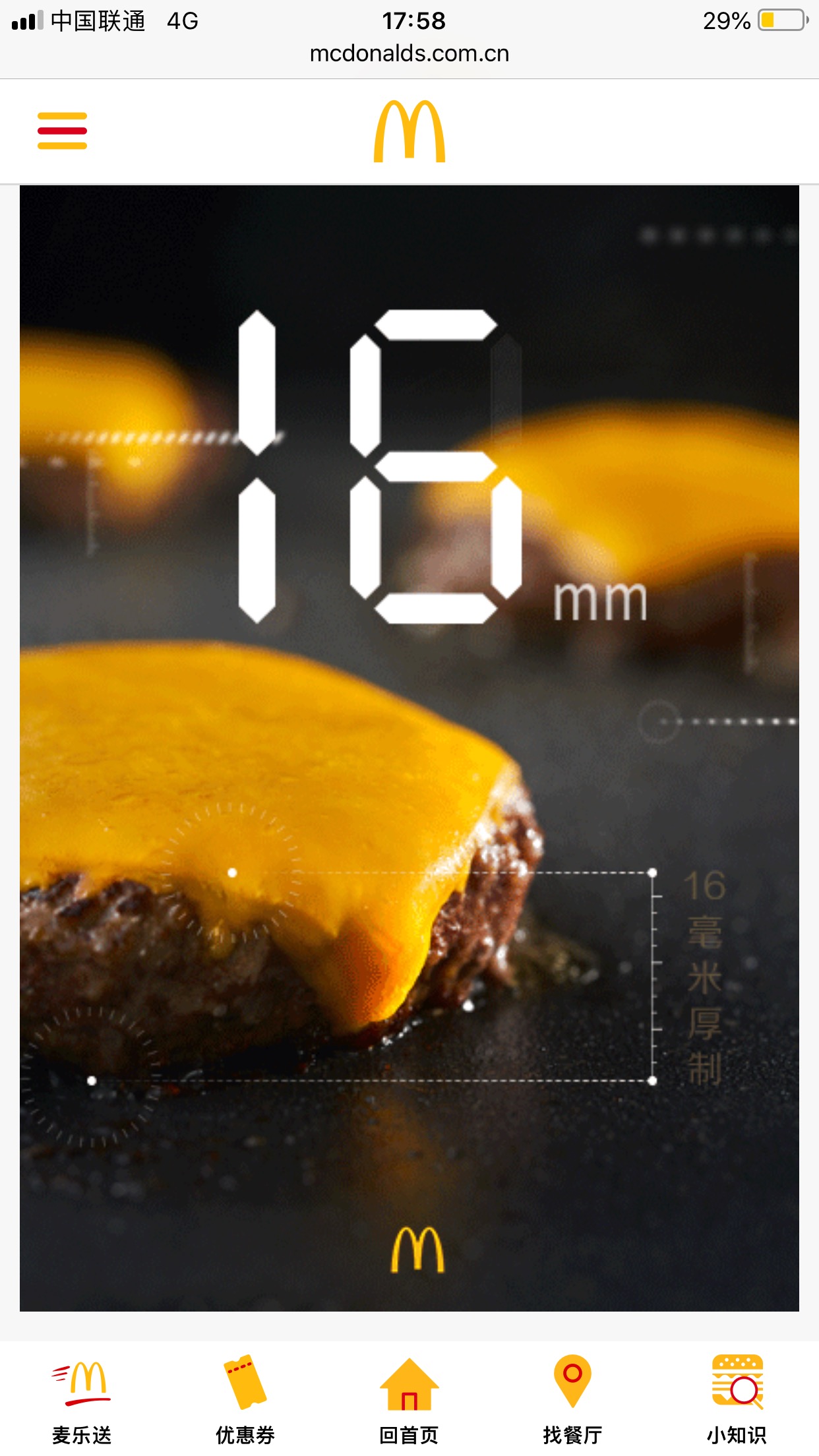The width and height of the screenshot is (819, 1456).
Task: Tap the McDonald's logo in header
Action: [409, 131]
